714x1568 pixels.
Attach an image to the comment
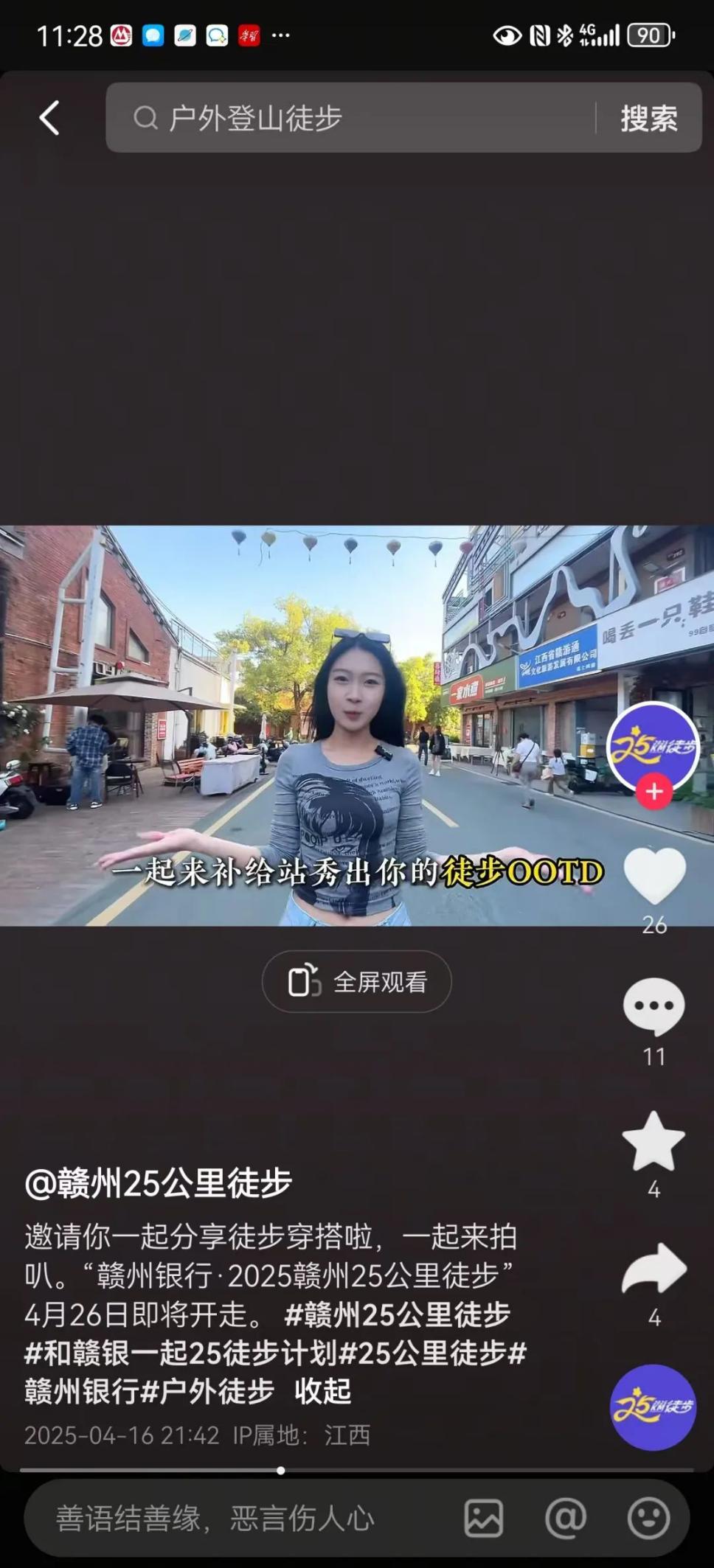pyautogui.click(x=484, y=1519)
